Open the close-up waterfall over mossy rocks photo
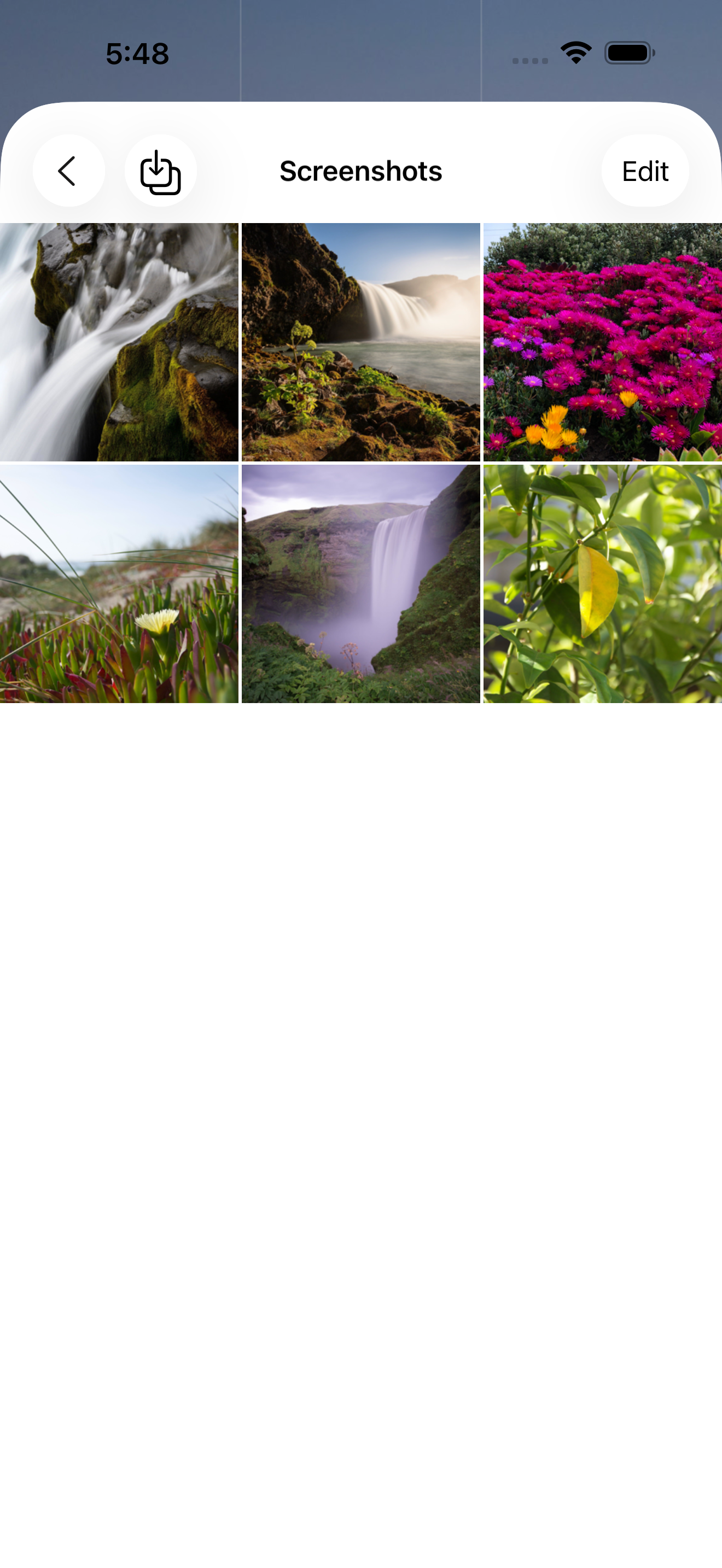722x1568 pixels. [x=119, y=342]
